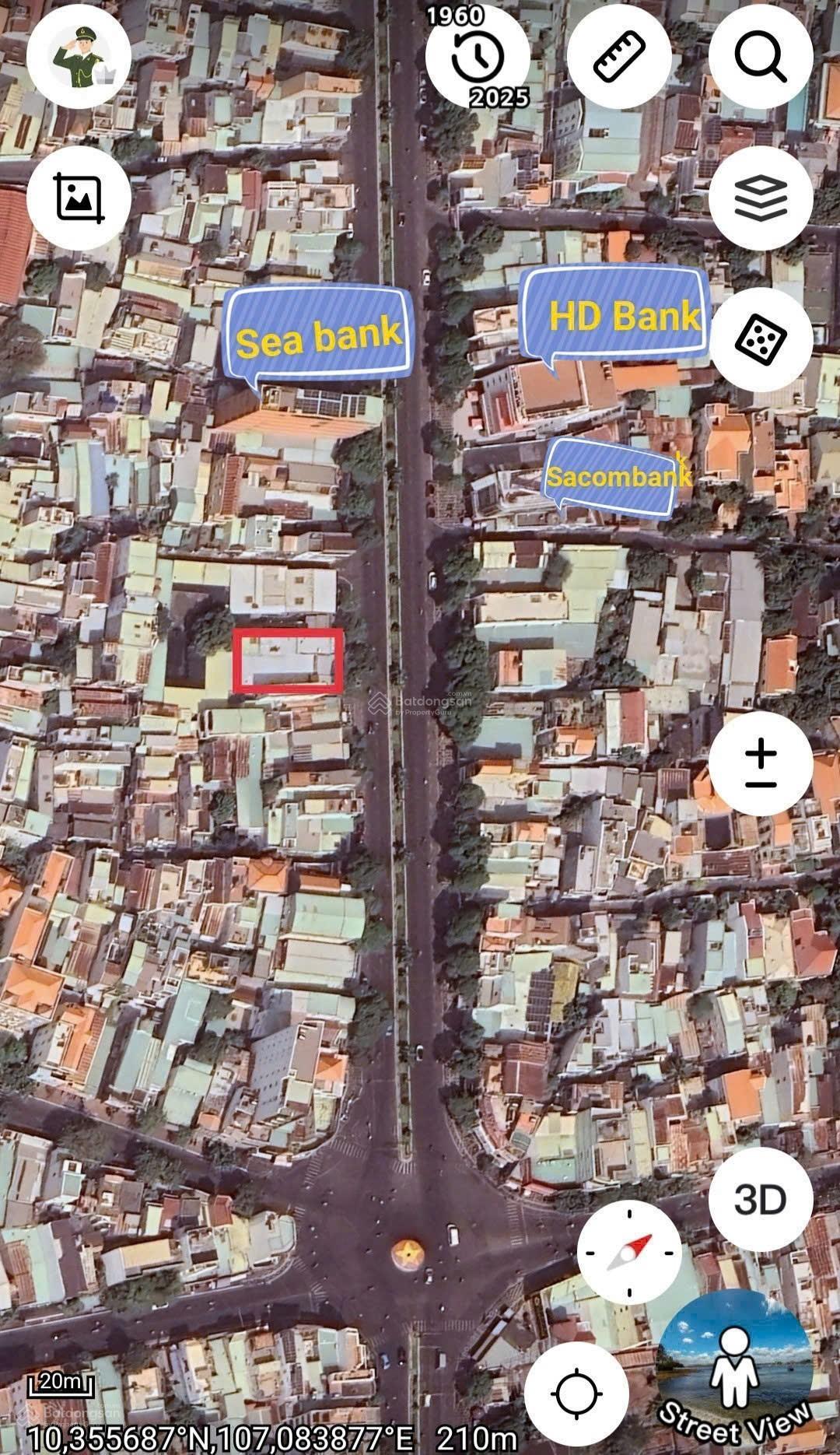The image size is (840, 1455).
Task: Zoom in using the plus control
Action: point(762,751)
